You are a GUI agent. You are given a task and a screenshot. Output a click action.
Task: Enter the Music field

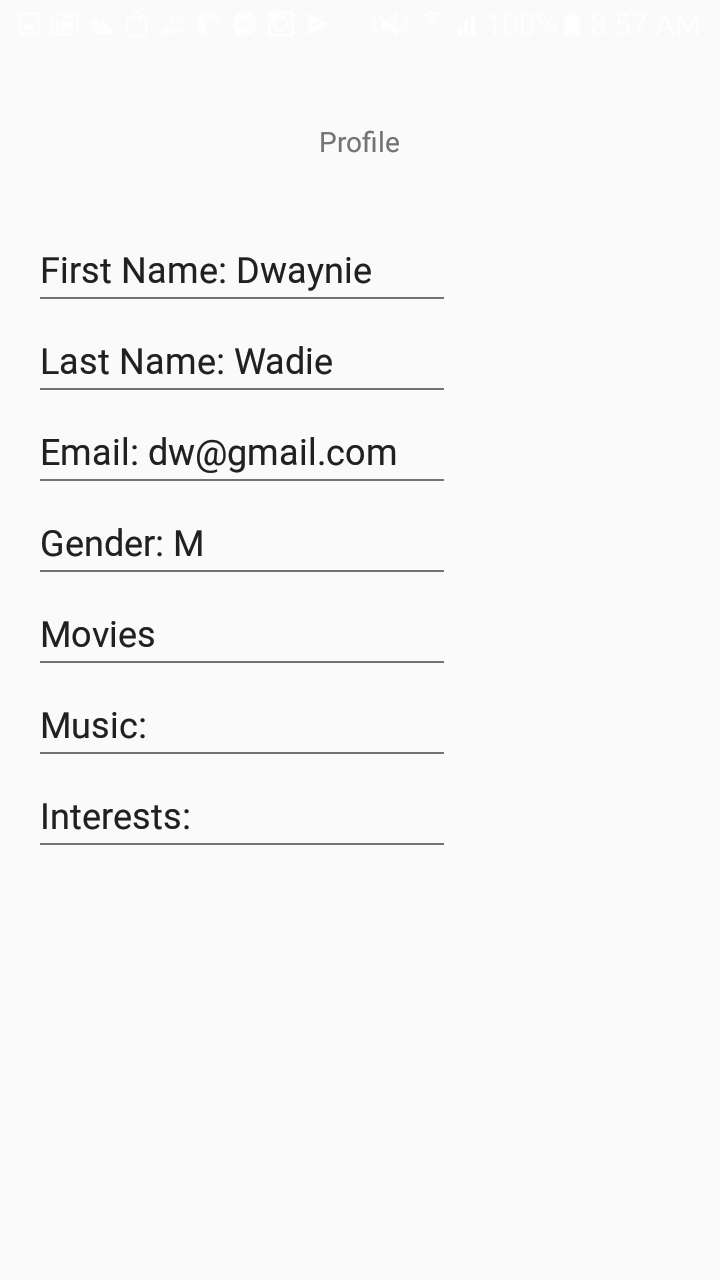(241, 726)
